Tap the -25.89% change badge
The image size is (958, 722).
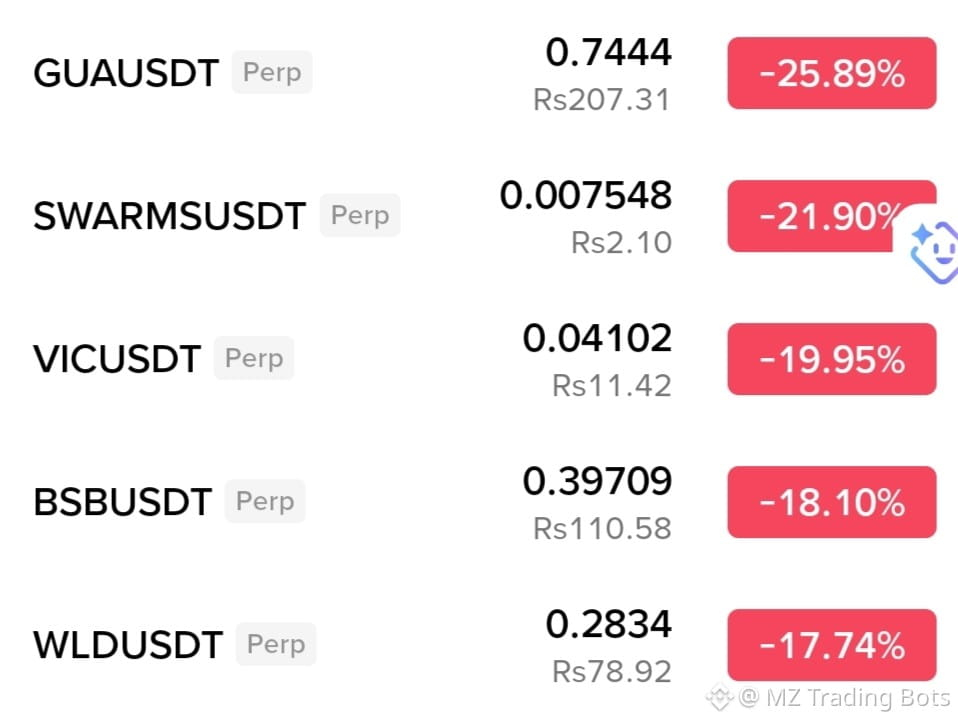[x=832, y=73]
